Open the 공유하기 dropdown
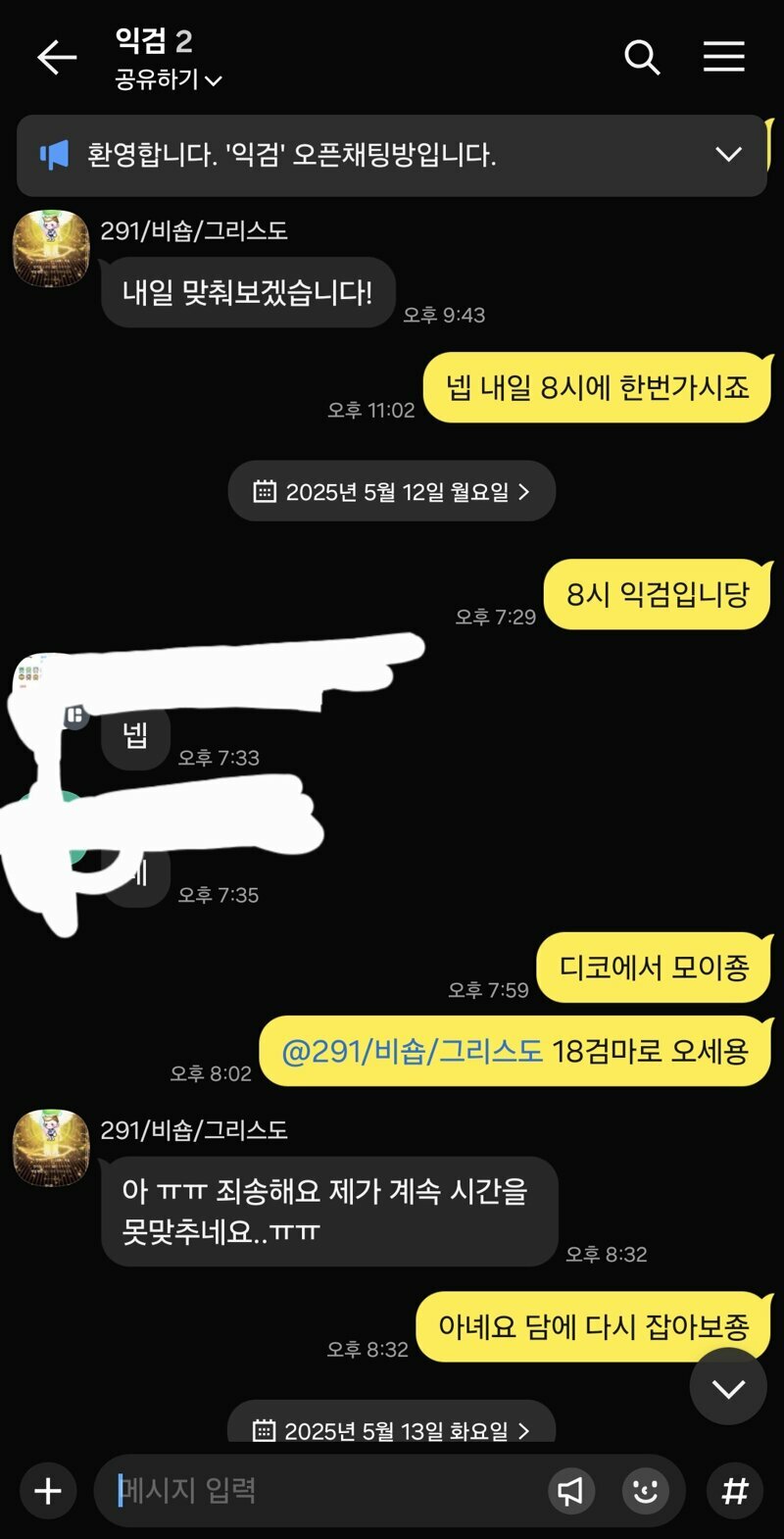The height and width of the screenshot is (1539, 784). point(168,79)
